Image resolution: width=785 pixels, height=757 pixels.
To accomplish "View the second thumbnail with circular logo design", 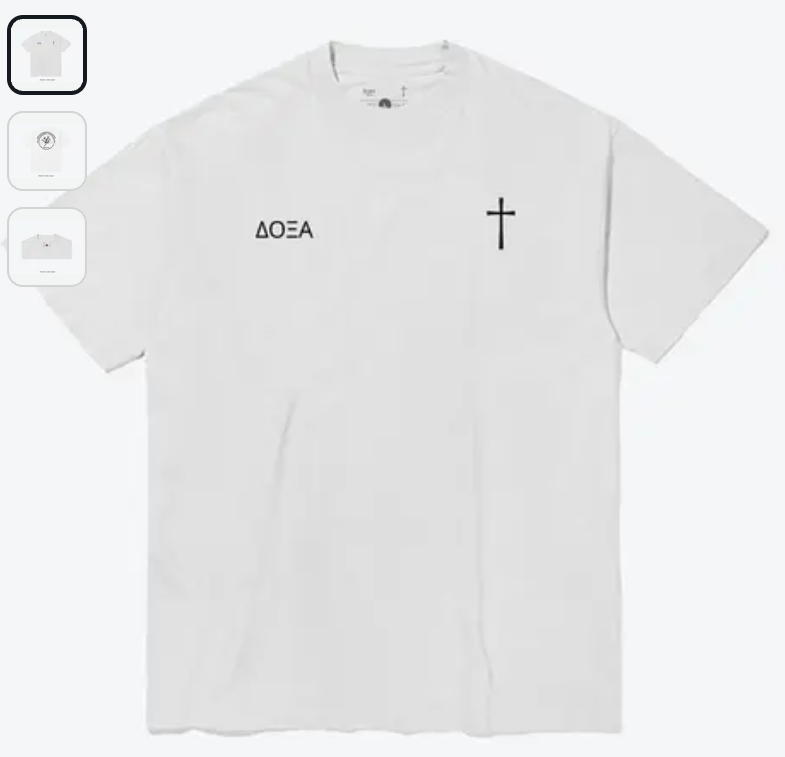I will tap(47, 151).
